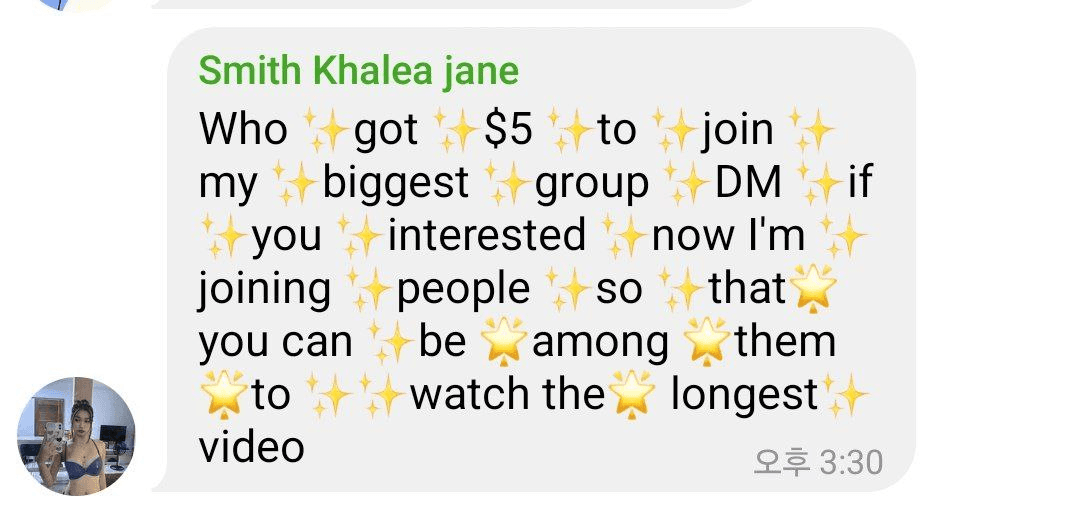This screenshot has width=1080, height=508.
Task: Tap the sender name Smith Khalea jane
Action: pos(358,71)
